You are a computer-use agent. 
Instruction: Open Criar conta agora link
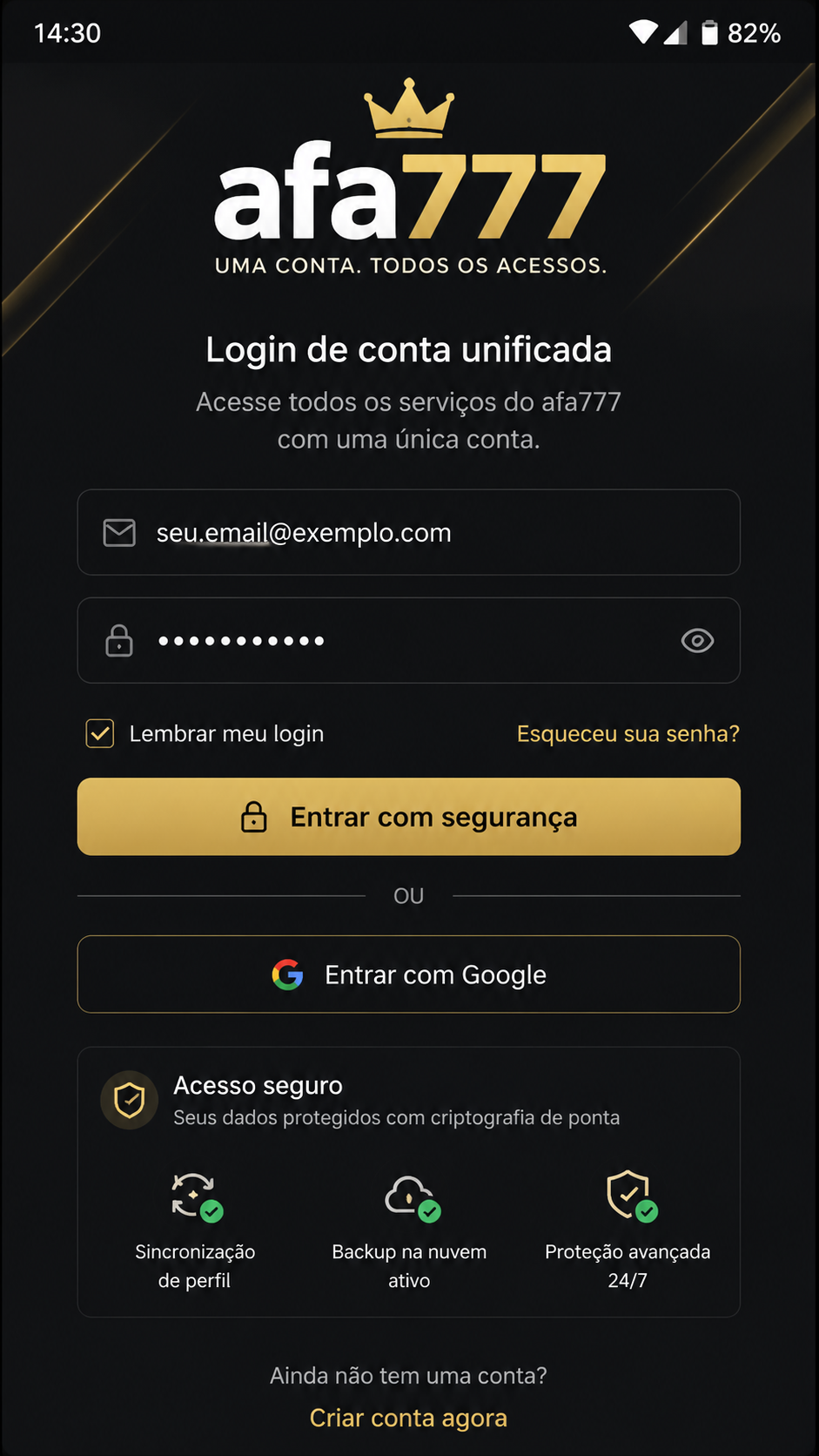(408, 1418)
